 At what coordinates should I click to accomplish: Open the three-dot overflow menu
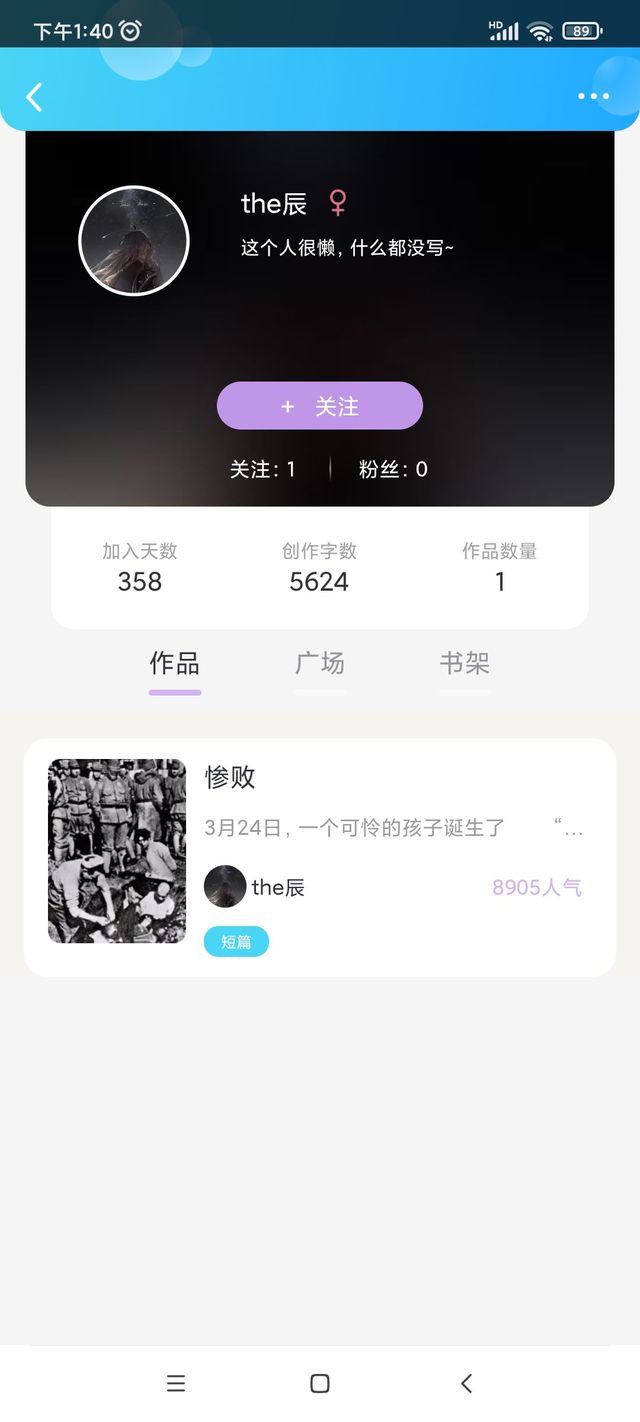pos(593,97)
